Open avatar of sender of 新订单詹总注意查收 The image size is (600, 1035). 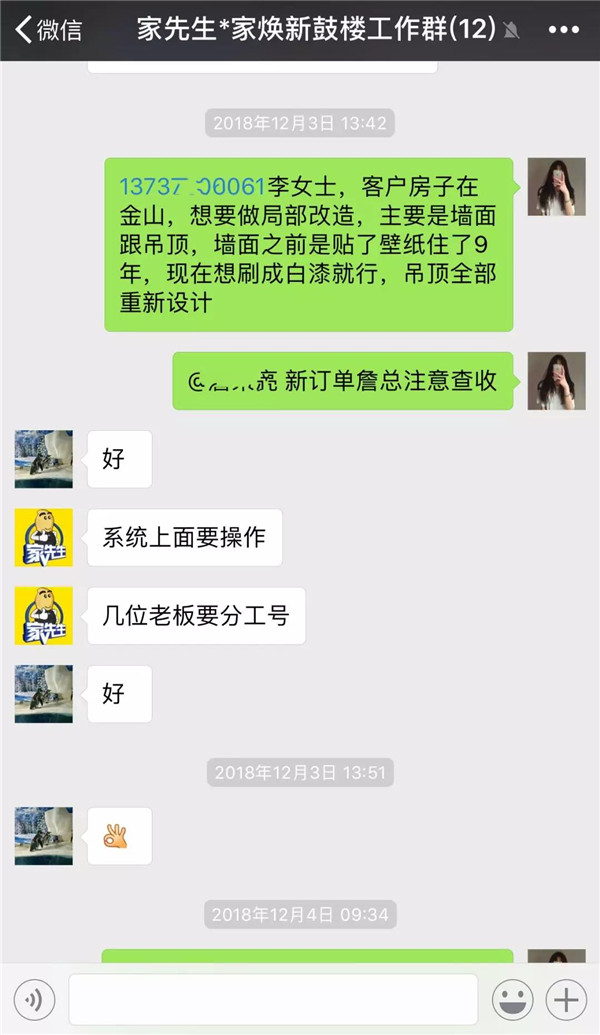pyautogui.click(x=556, y=381)
